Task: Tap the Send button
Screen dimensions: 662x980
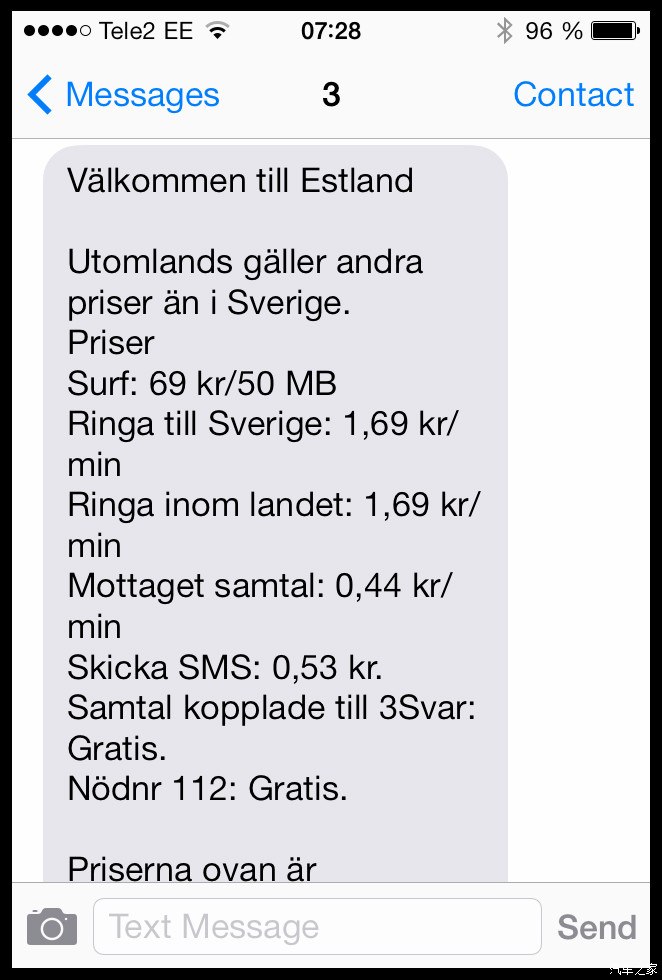Action: [x=597, y=927]
